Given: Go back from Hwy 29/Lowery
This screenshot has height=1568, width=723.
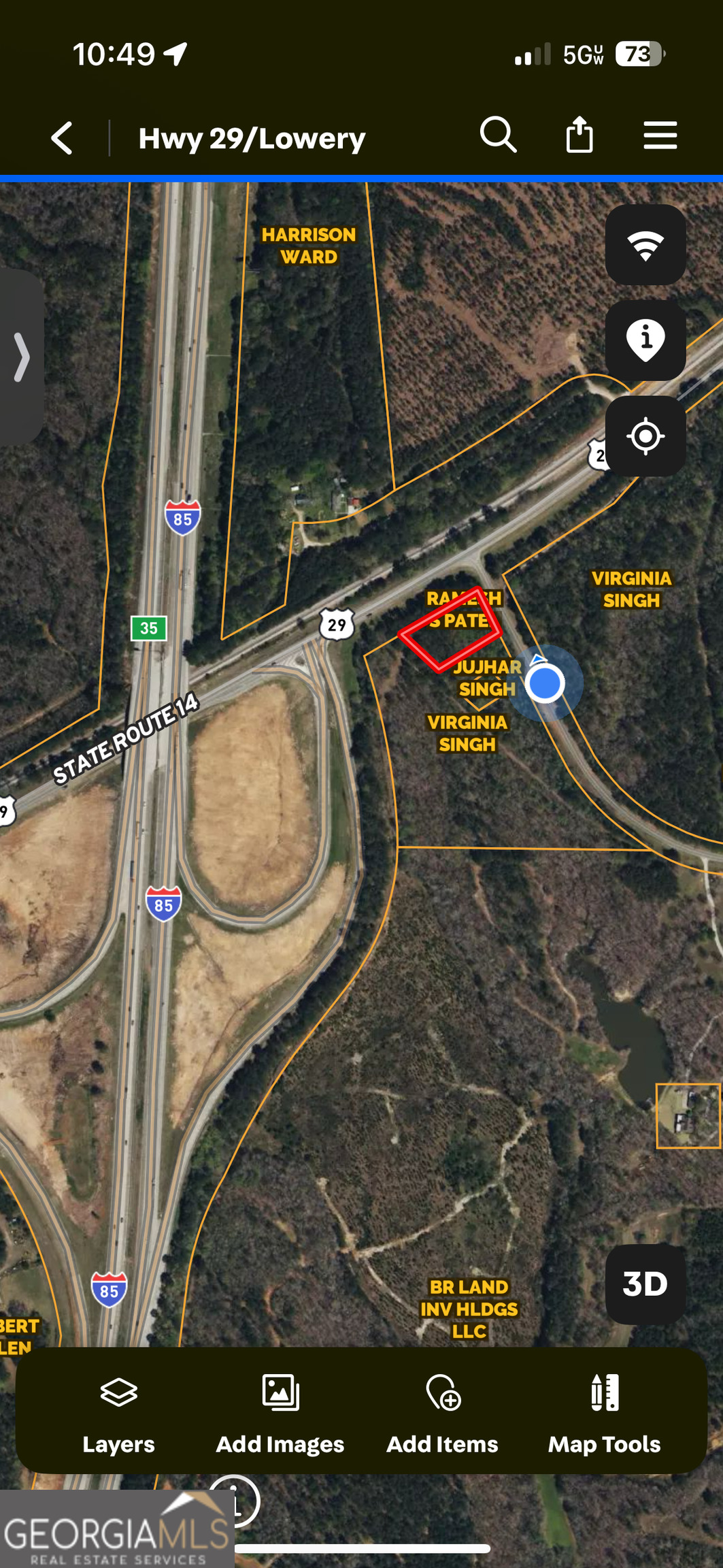Looking at the screenshot, I should click(62, 138).
